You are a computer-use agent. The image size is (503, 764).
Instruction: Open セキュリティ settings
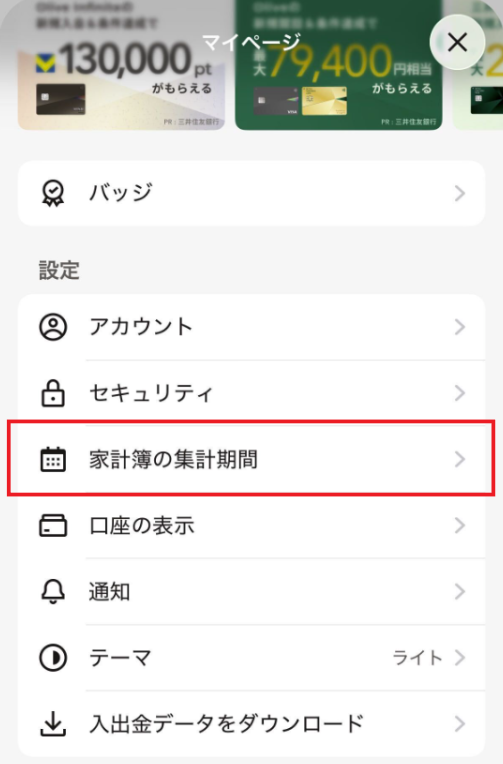click(x=252, y=393)
